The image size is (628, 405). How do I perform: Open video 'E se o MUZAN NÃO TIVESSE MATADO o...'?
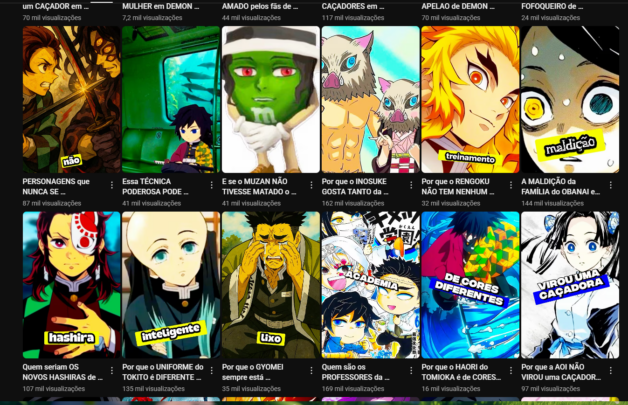tap(270, 99)
